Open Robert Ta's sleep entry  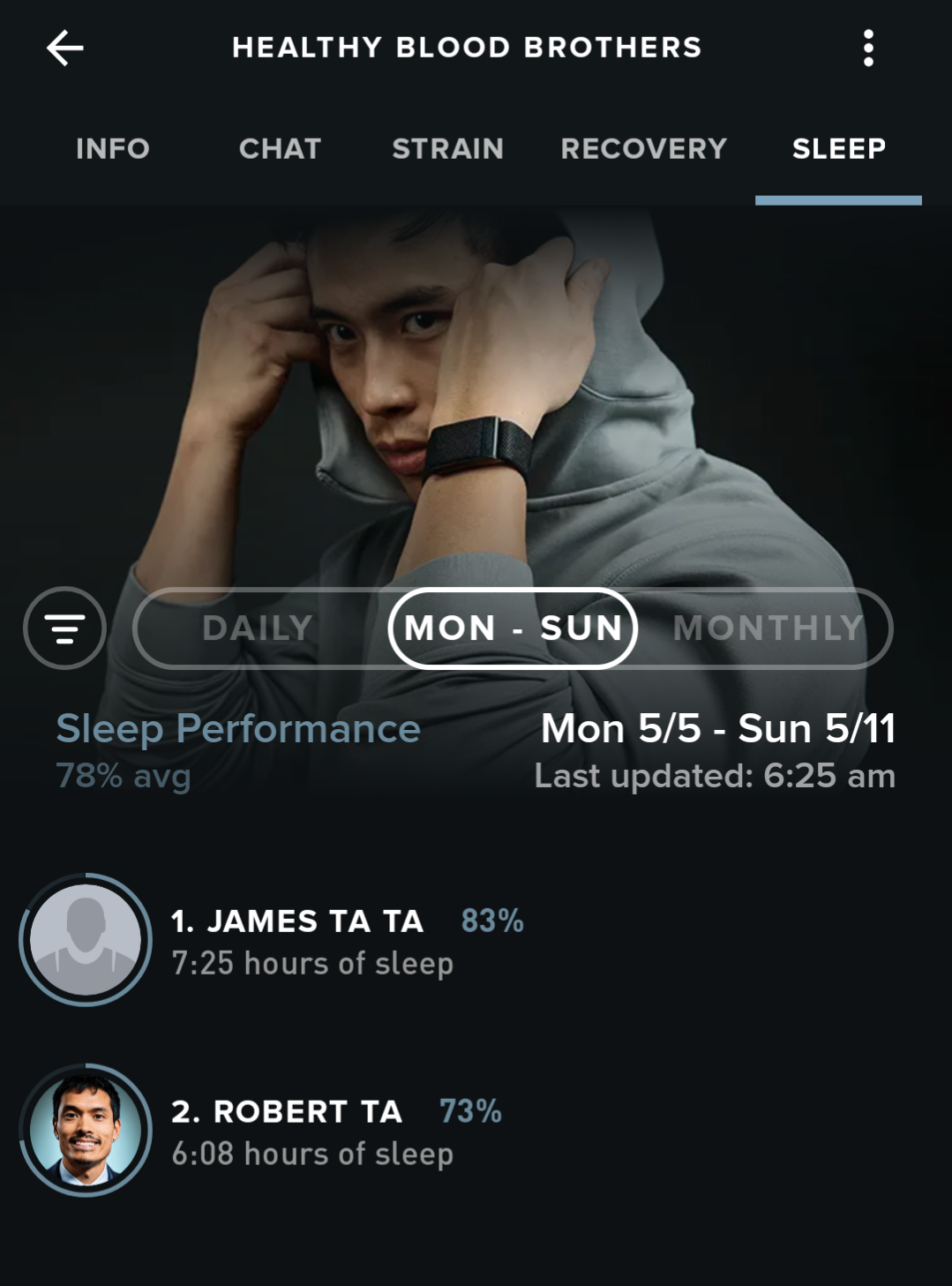[x=311, y=1131]
